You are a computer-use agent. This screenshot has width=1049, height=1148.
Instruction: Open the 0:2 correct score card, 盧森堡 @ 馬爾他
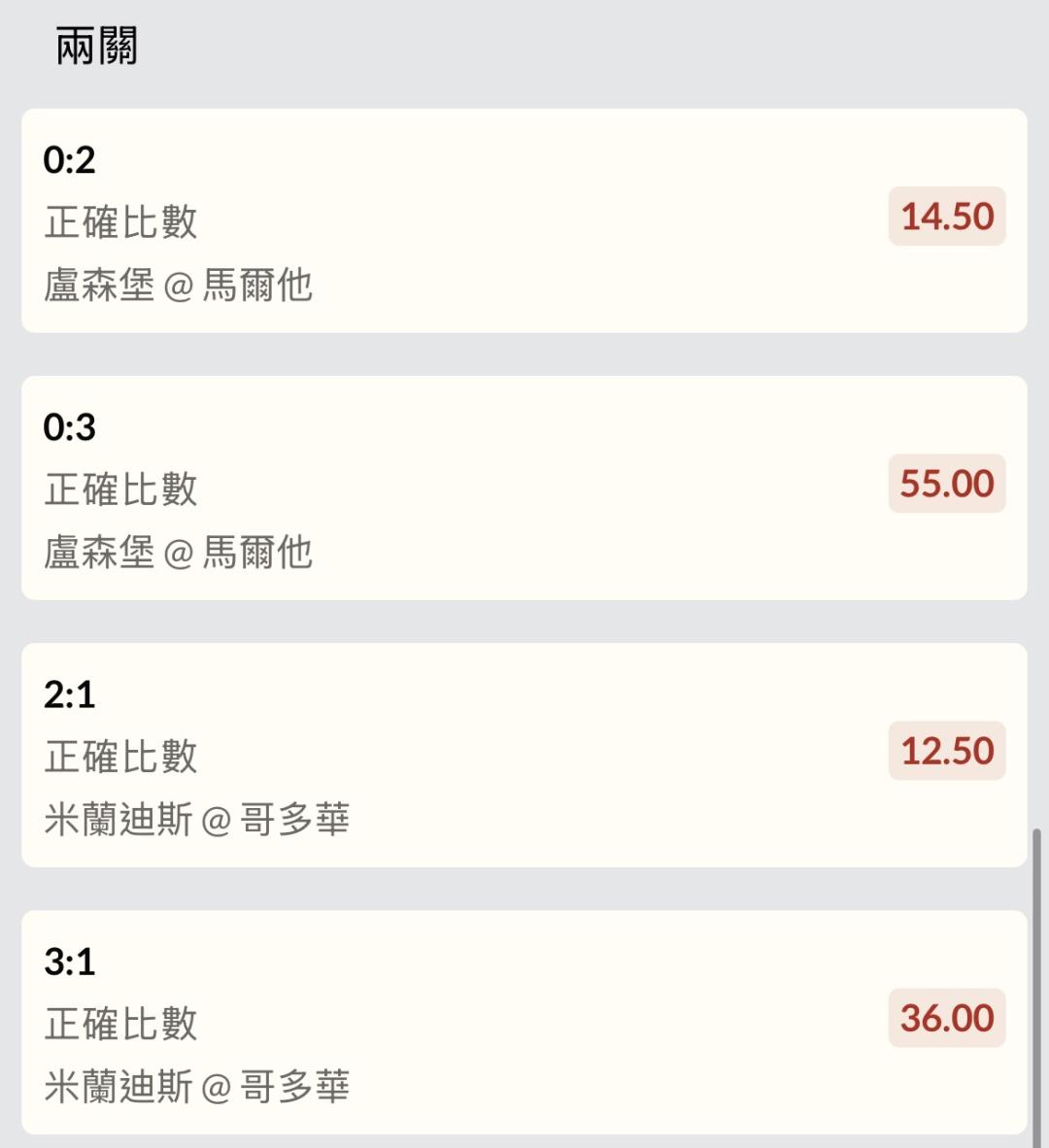pos(524,220)
